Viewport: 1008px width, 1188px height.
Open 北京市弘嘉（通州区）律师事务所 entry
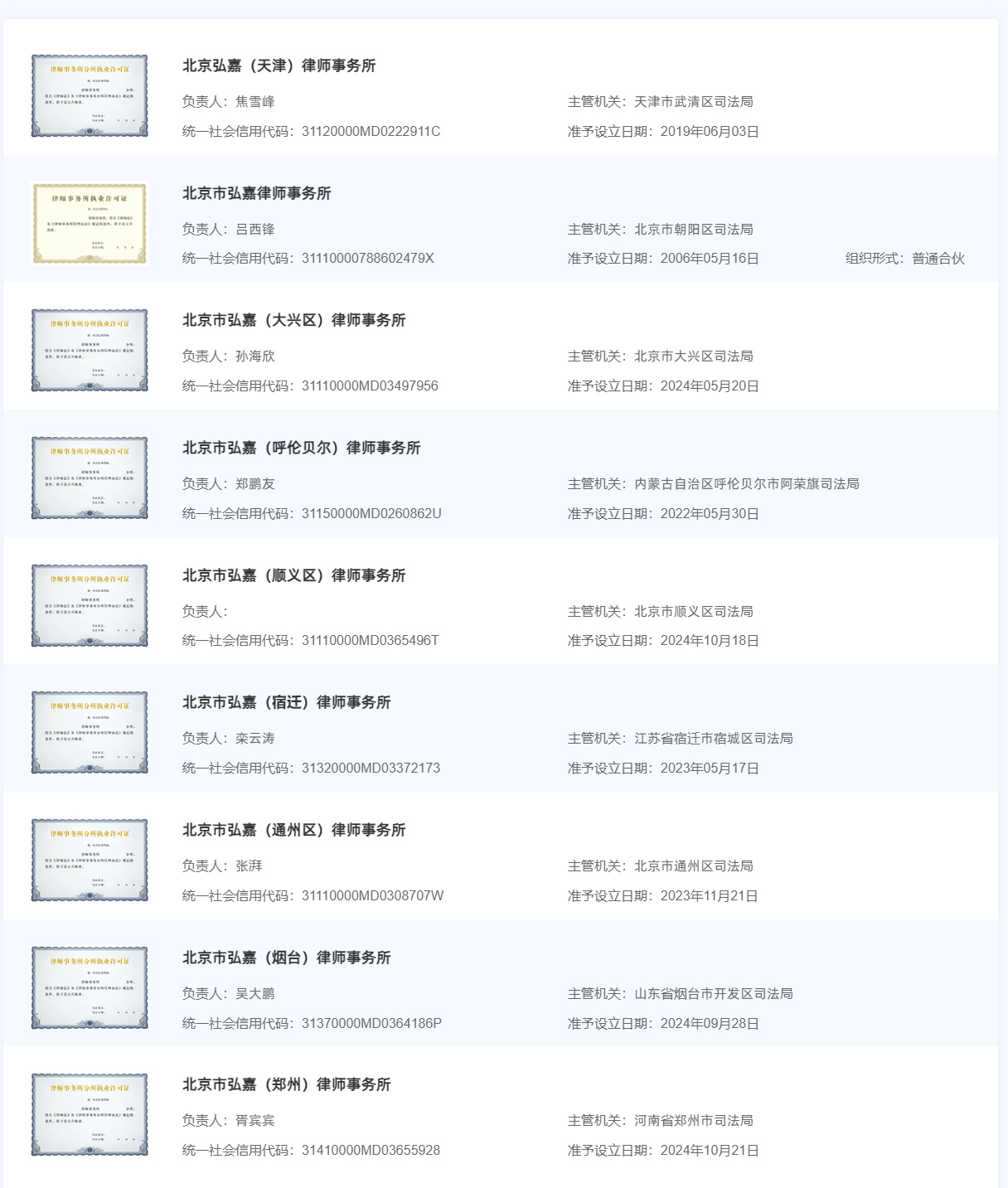coord(293,830)
